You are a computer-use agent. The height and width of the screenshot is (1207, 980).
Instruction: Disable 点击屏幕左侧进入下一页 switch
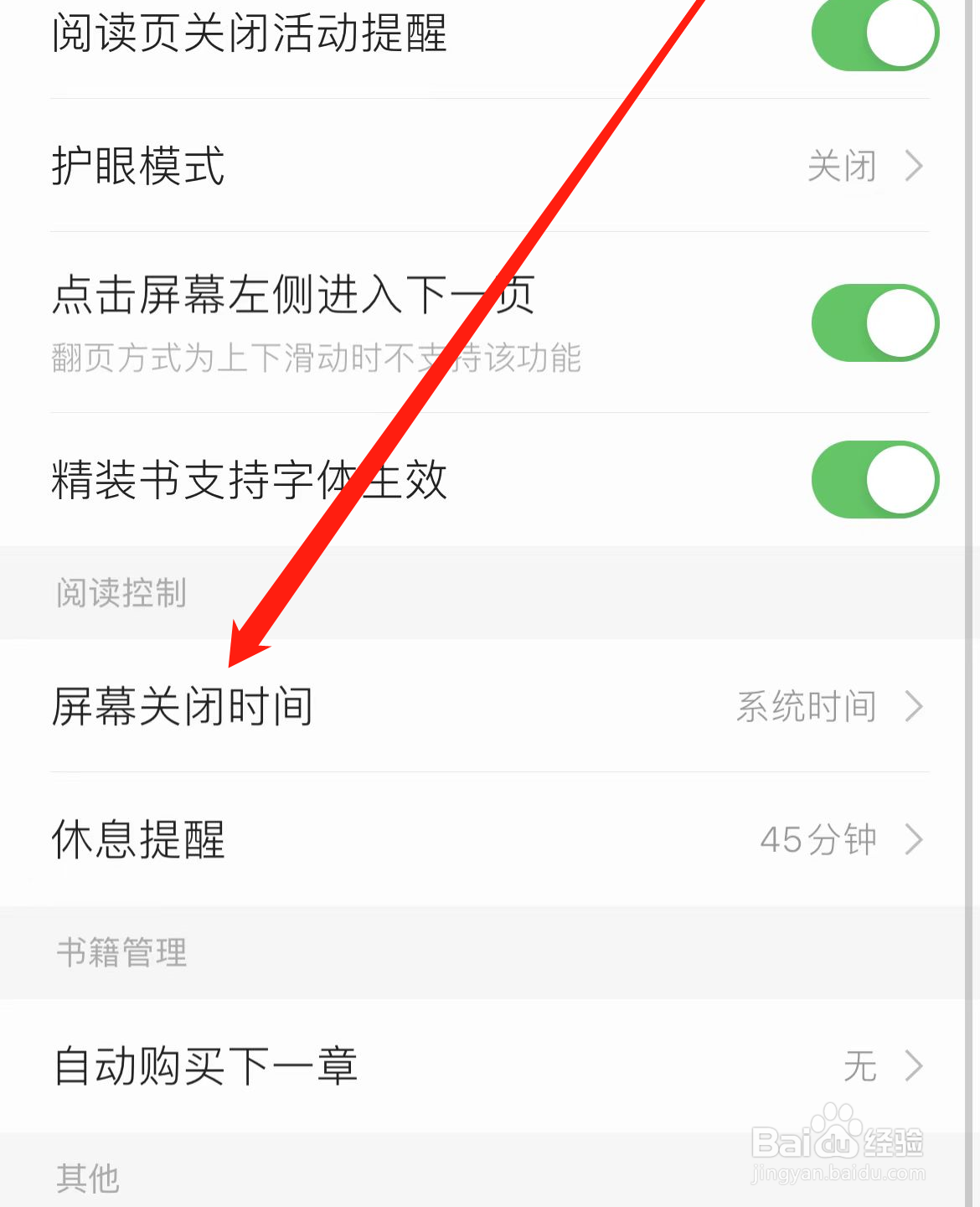[874, 322]
